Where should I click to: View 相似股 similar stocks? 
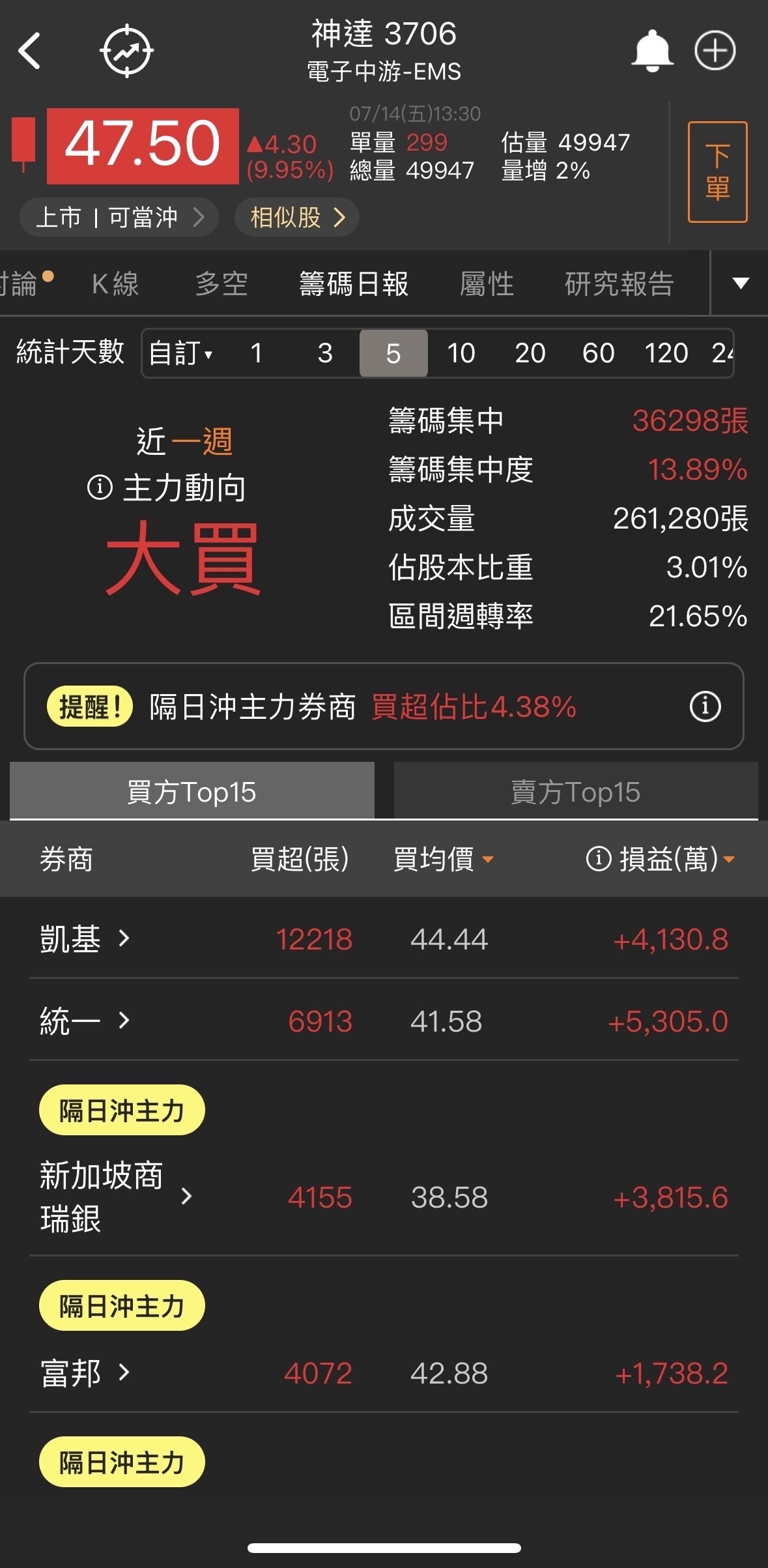[297, 217]
